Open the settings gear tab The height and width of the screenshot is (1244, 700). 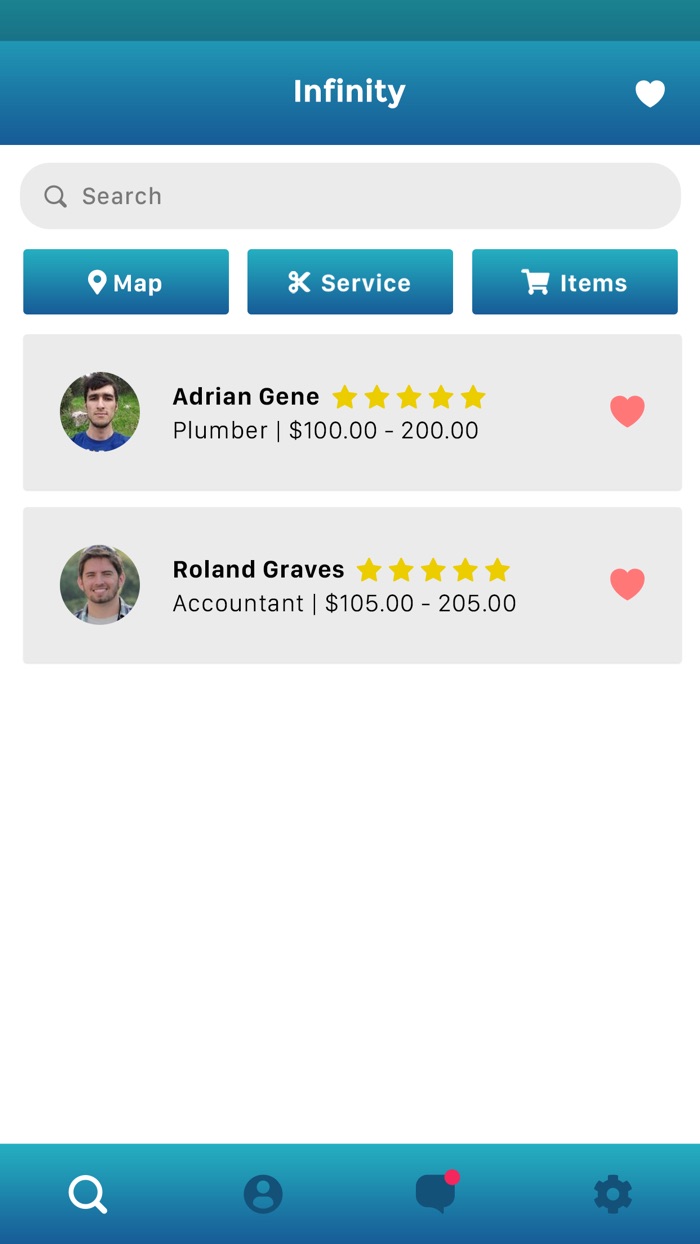(x=613, y=1194)
